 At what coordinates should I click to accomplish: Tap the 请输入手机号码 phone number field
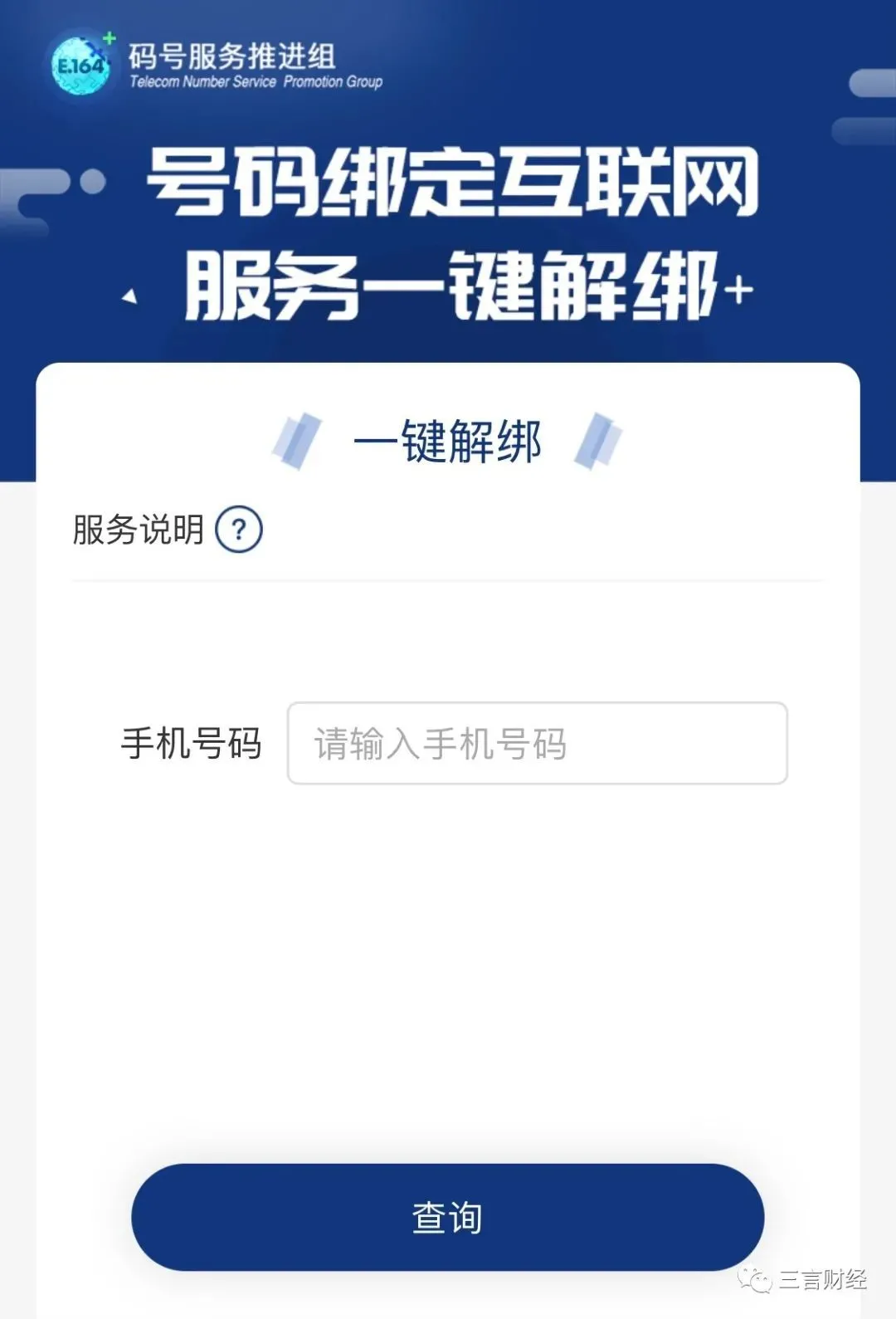tap(537, 743)
